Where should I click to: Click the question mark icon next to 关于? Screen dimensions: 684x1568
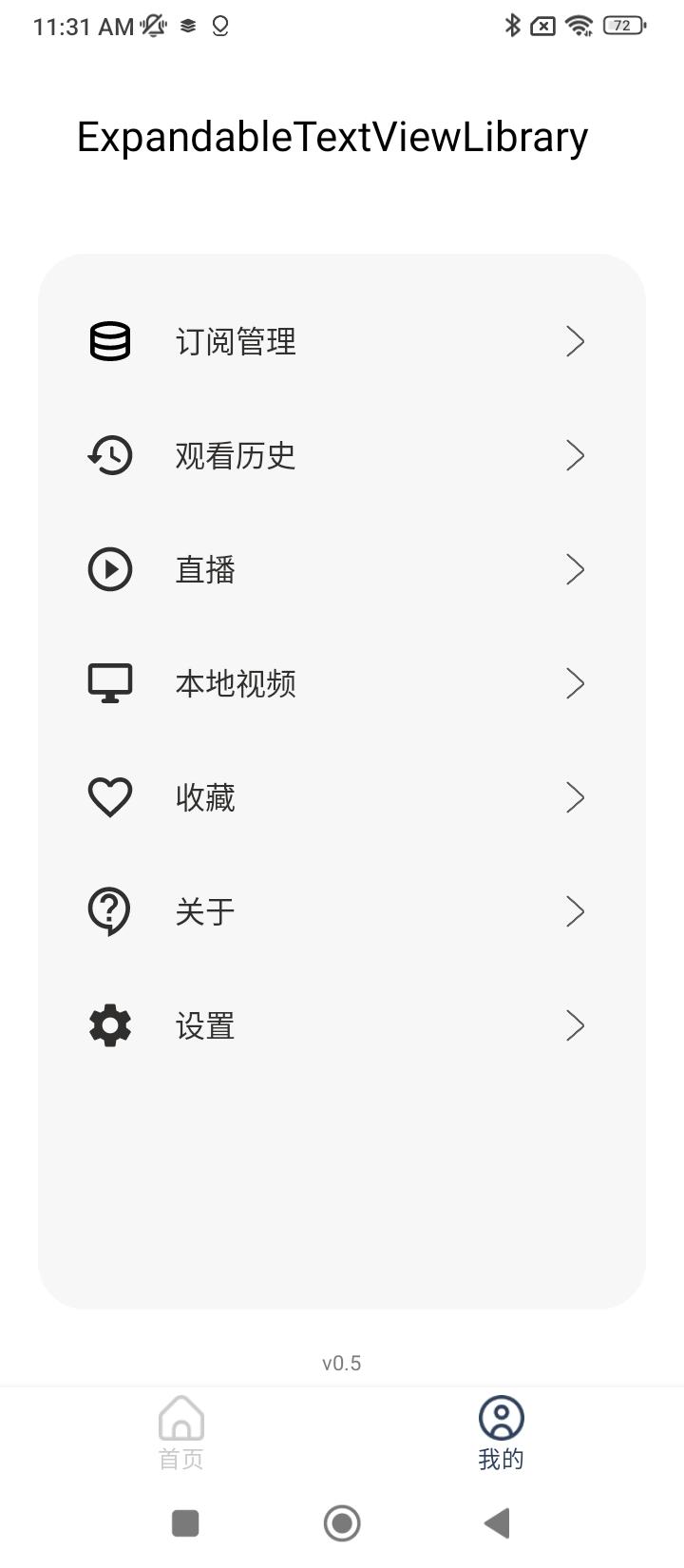[x=109, y=910]
